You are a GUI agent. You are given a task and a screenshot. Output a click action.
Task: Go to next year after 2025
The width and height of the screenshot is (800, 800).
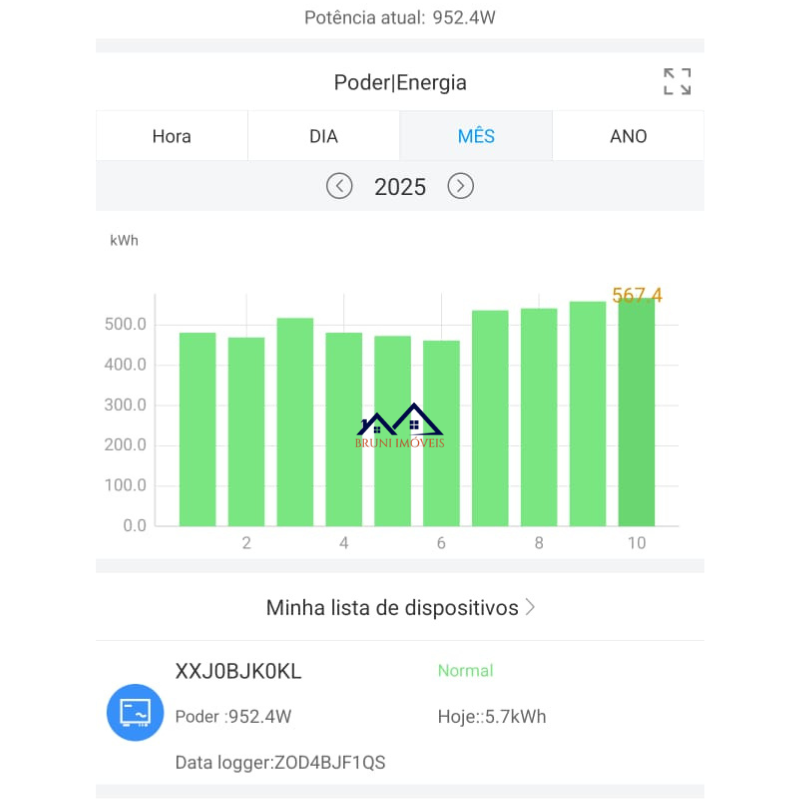pyautogui.click(x=460, y=186)
